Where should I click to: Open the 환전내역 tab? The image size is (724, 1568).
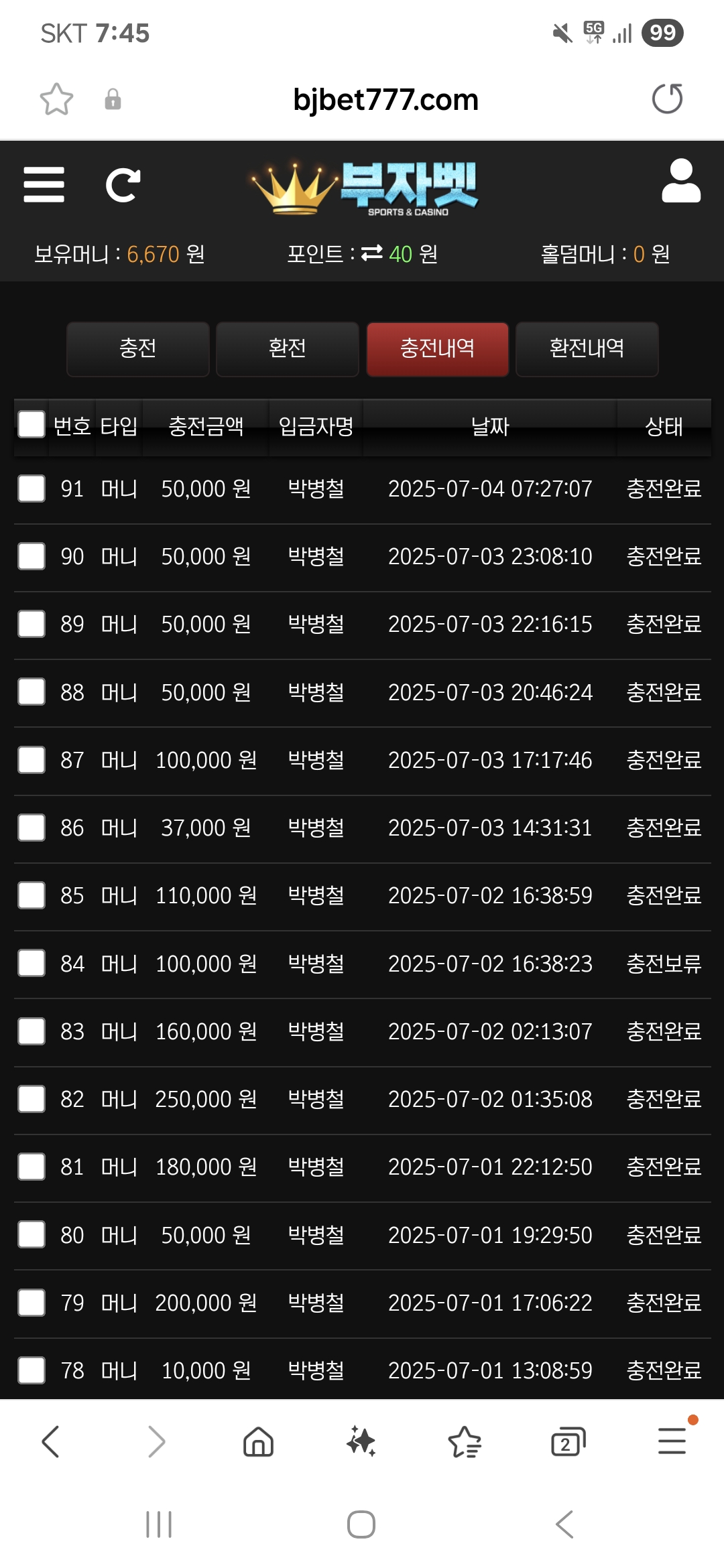coord(587,349)
